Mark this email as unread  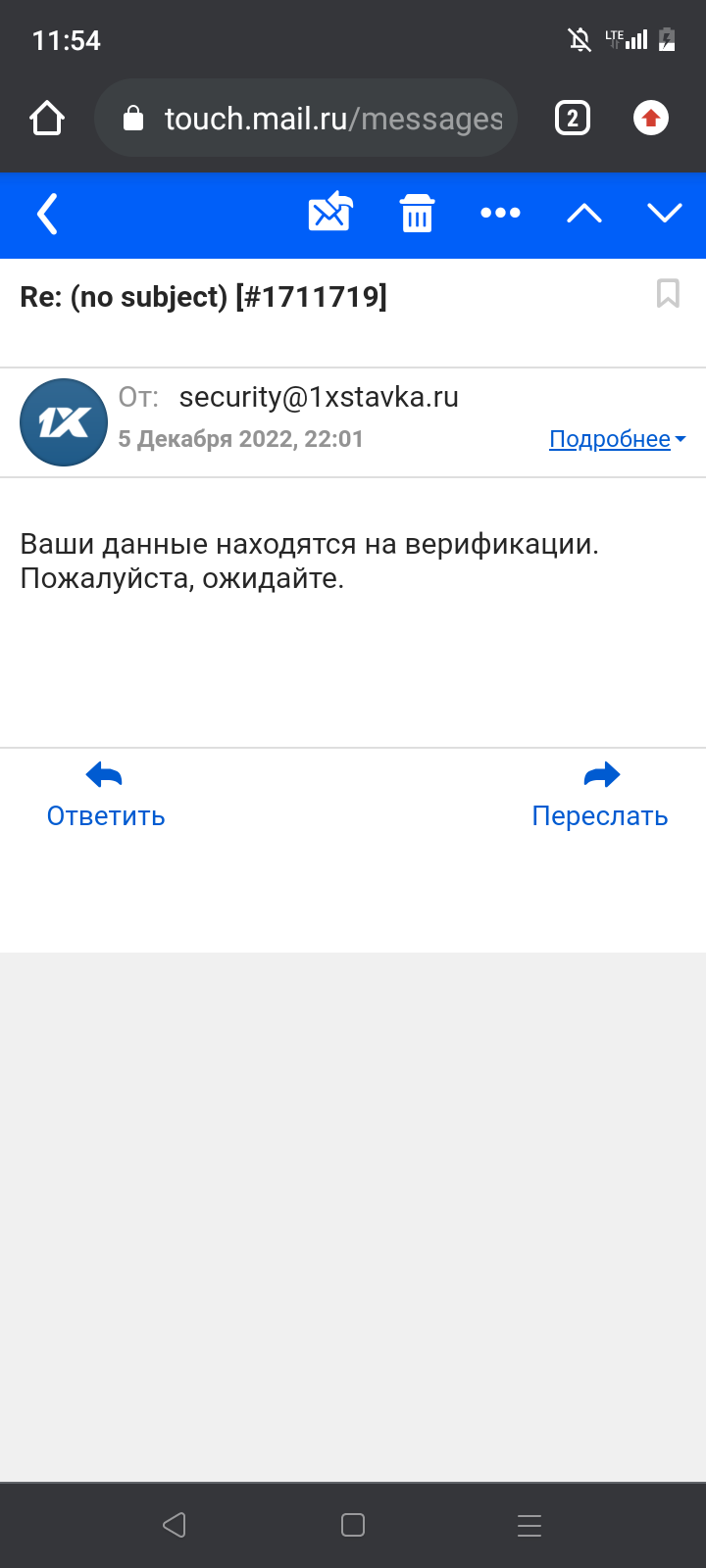330,213
